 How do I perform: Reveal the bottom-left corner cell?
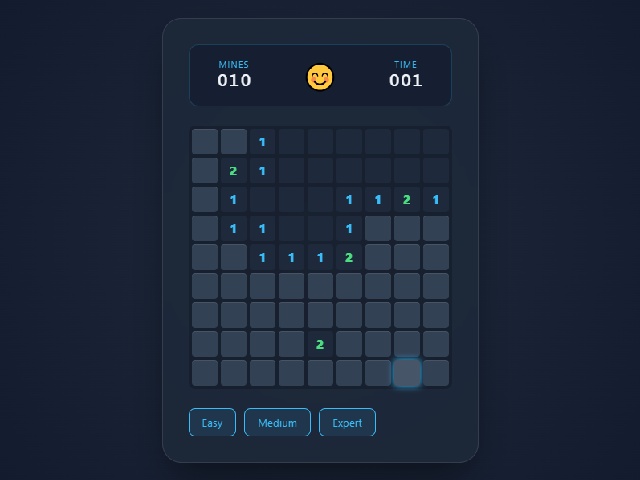tap(205, 373)
